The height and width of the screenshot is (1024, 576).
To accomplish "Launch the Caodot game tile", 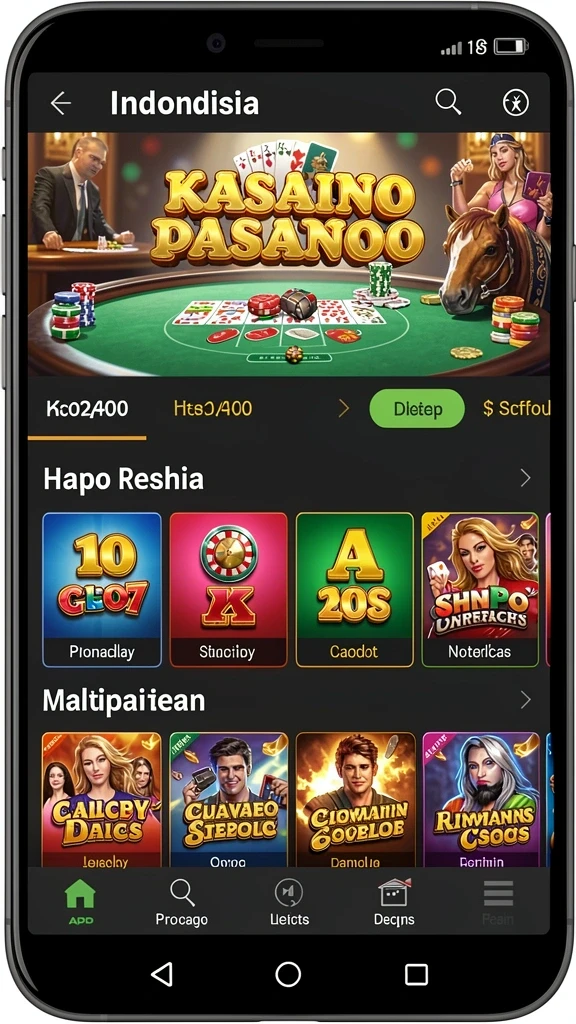I will [355, 590].
